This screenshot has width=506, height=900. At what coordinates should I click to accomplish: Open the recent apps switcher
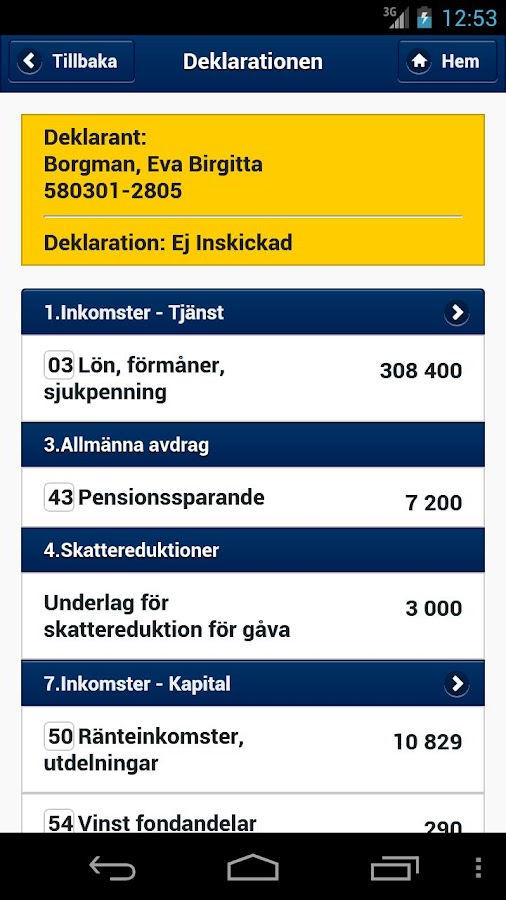point(394,868)
